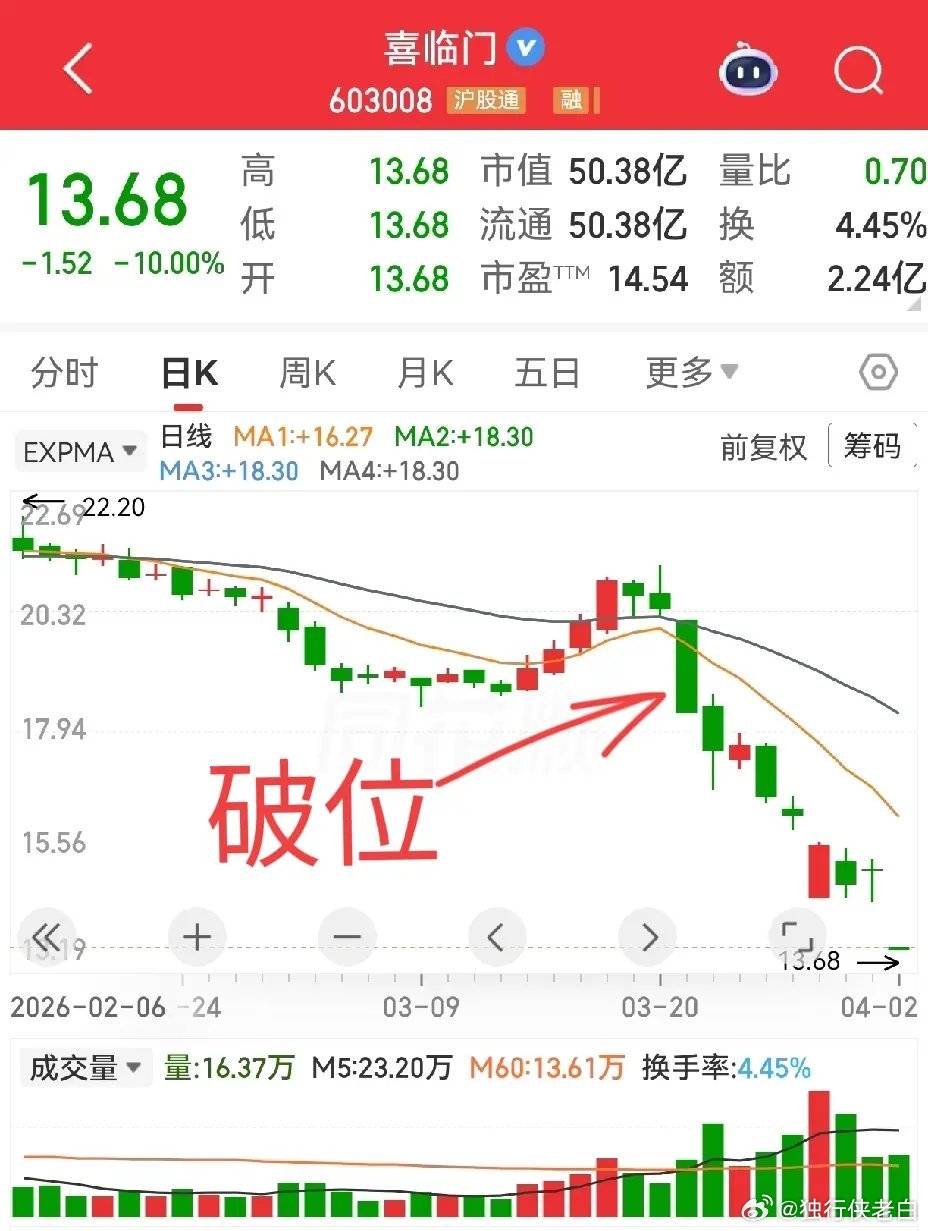The height and width of the screenshot is (1231, 928).
Task: Switch to the 分时 intraday tab
Action: pos(64,371)
